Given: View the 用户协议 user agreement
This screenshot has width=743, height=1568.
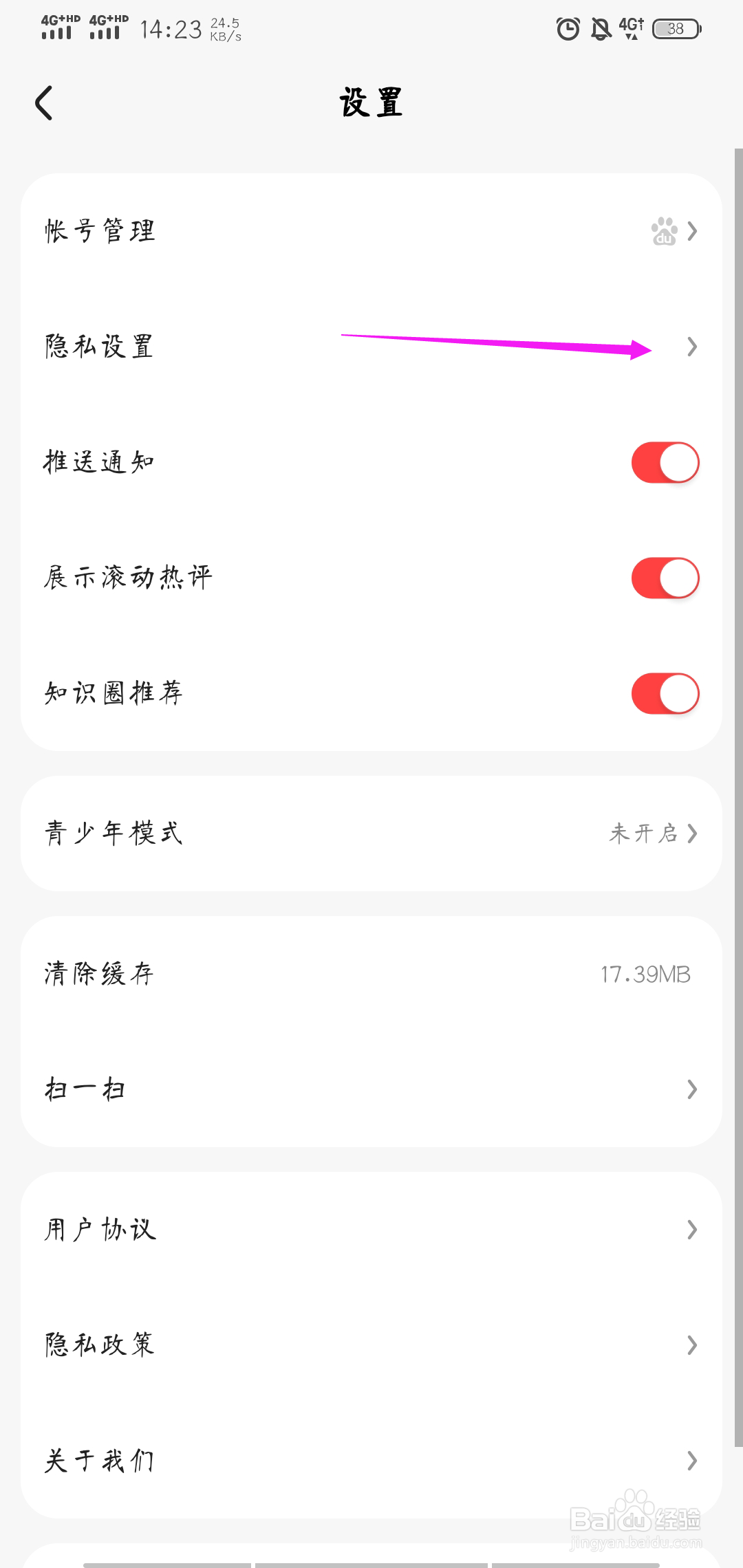Looking at the screenshot, I should point(371,1230).
